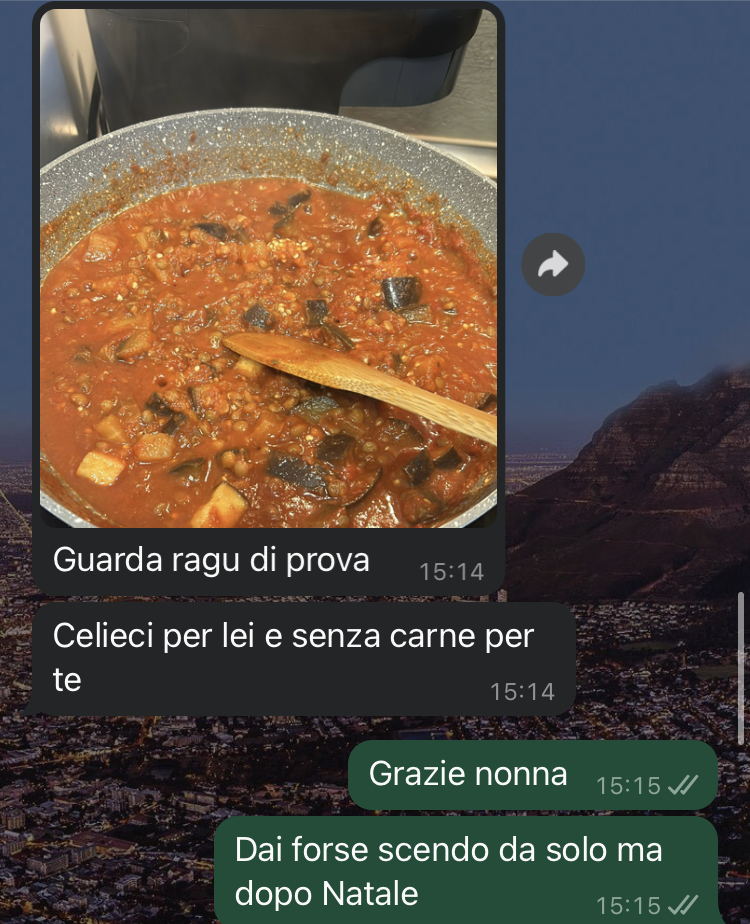Open the ragu photo in full view

pyautogui.click(x=268, y=270)
